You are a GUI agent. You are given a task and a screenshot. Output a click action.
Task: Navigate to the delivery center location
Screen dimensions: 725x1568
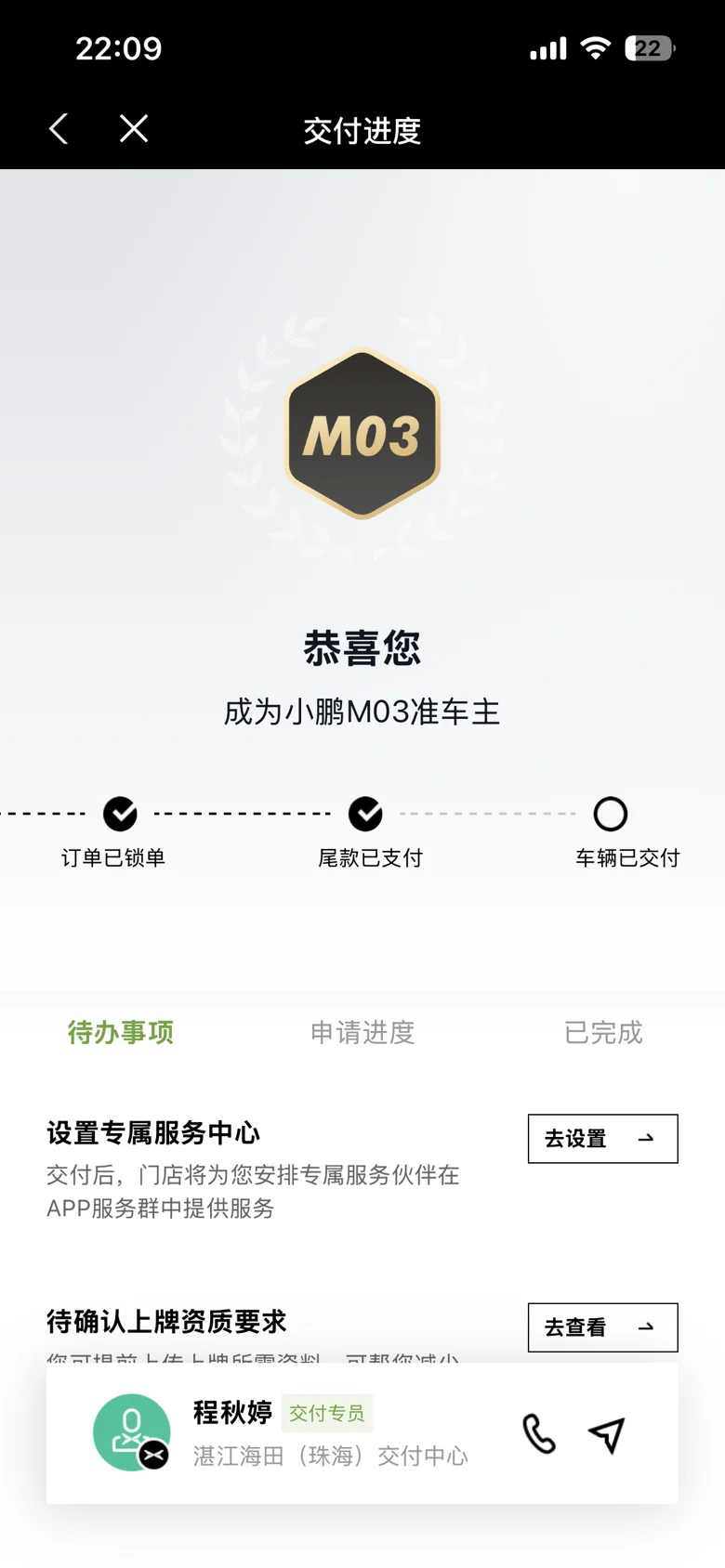pos(607,1434)
